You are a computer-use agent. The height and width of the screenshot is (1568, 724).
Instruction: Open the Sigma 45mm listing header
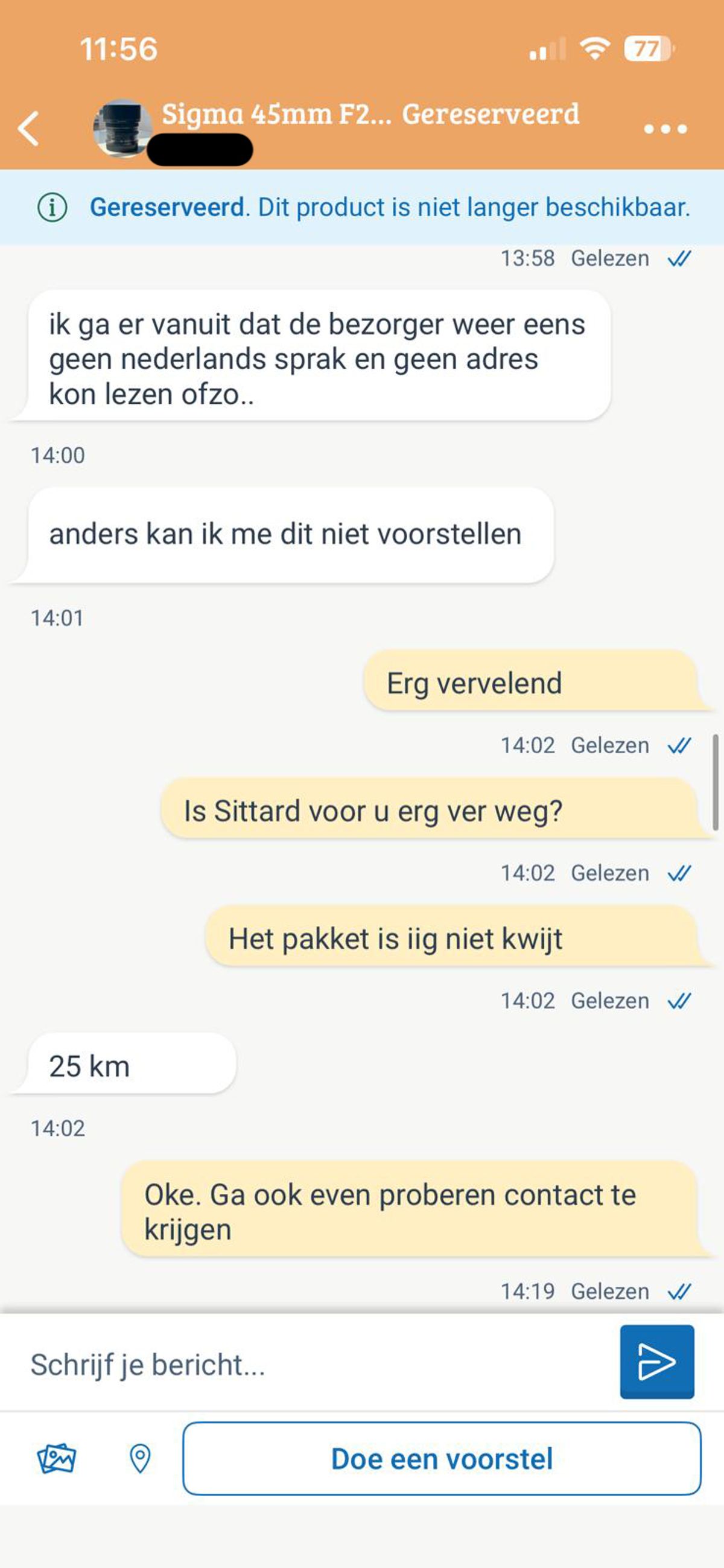(x=369, y=115)
